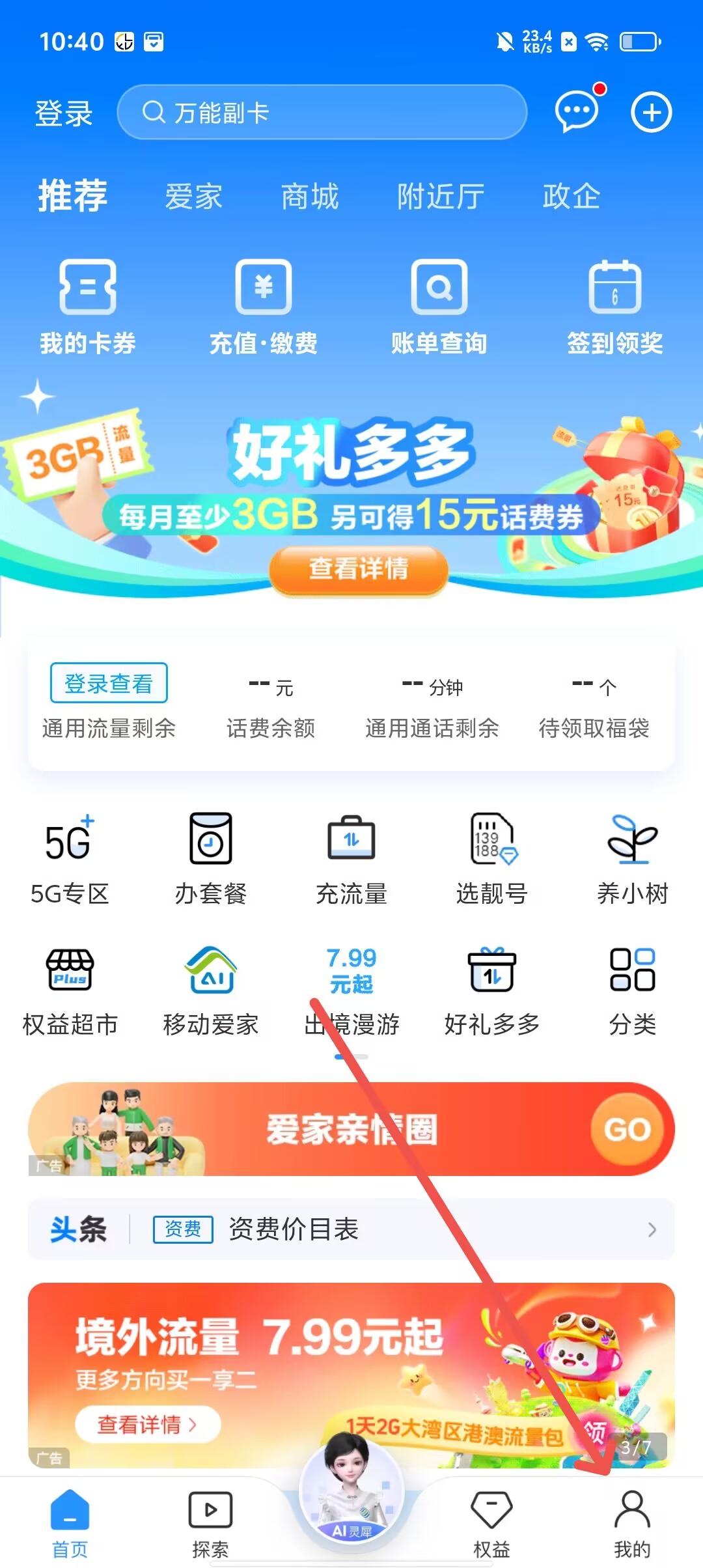Tap the plus icon in top bar
Screen dimensions: 703x1568
[x=651, y=112]
